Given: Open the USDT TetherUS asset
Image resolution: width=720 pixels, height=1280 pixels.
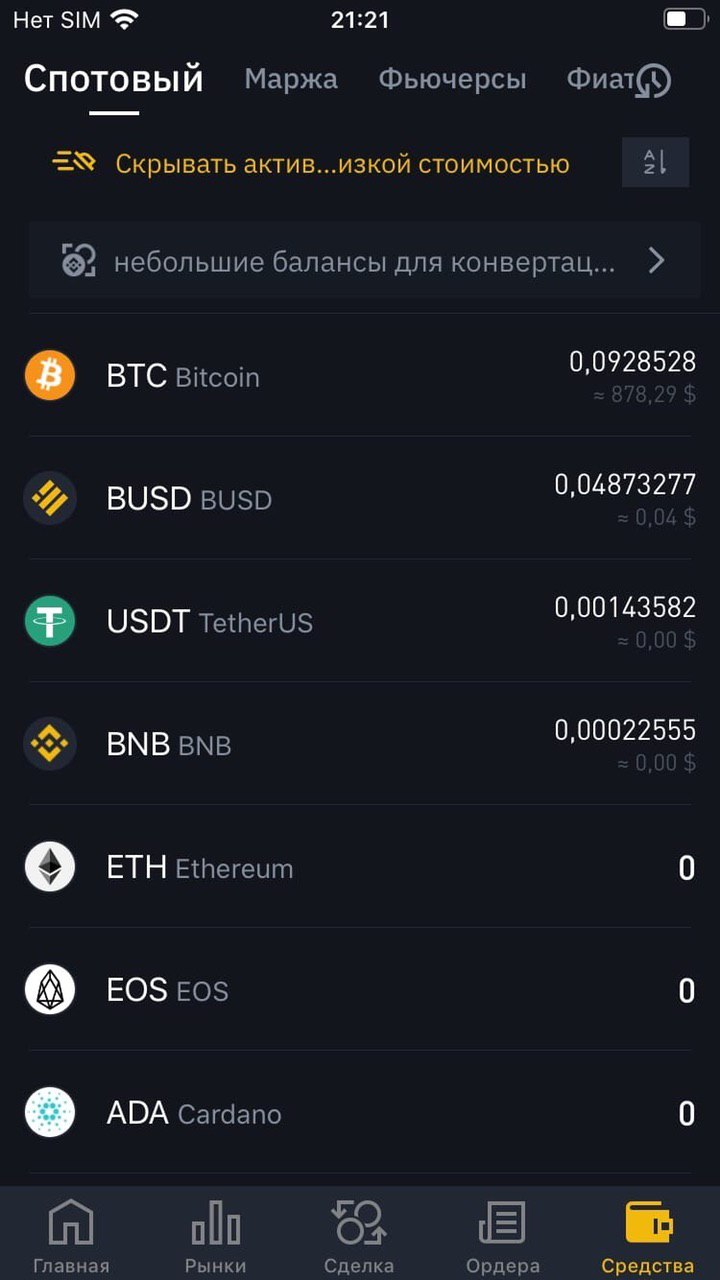Looking at the screenshot, I should (360, 621).
